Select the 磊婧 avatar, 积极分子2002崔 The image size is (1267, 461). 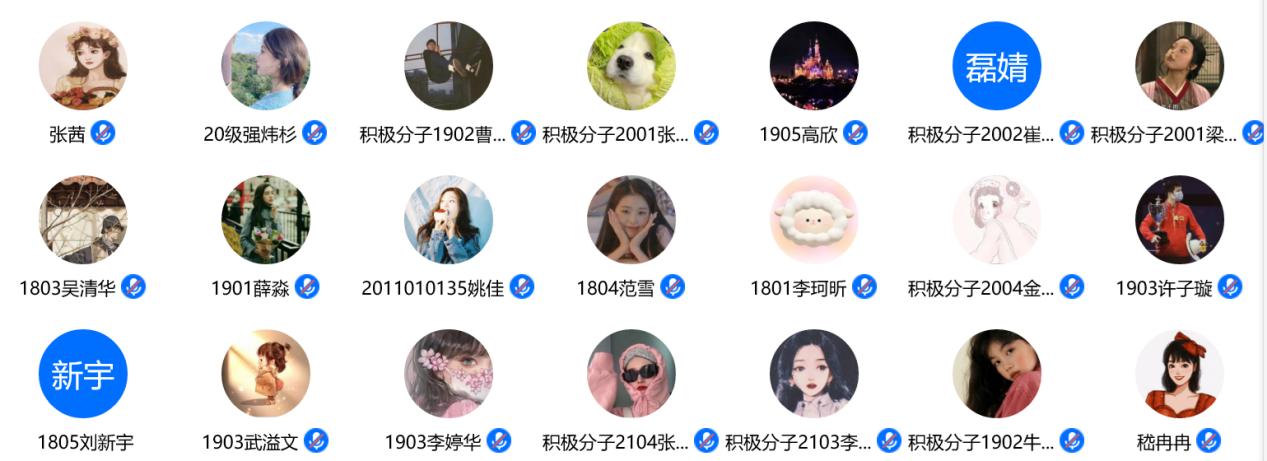coord(997,66)
